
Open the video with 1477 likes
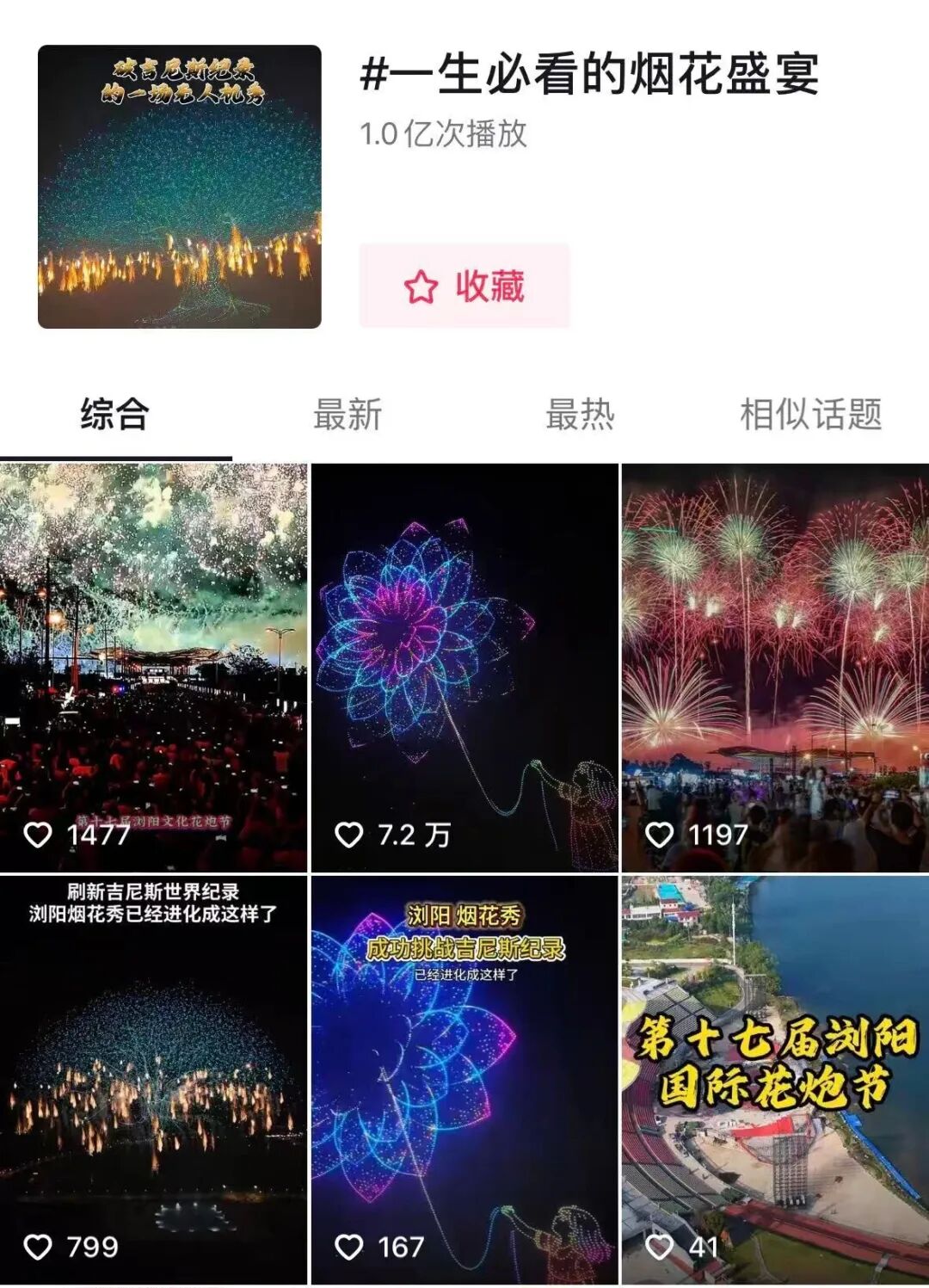tap(153, 668)
